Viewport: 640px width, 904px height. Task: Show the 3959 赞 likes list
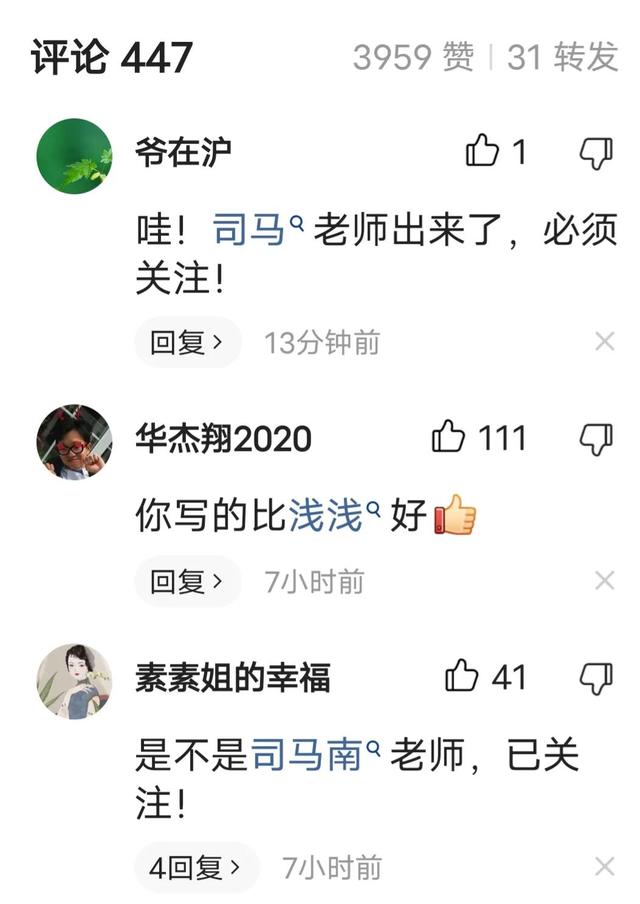pos(413,57)
